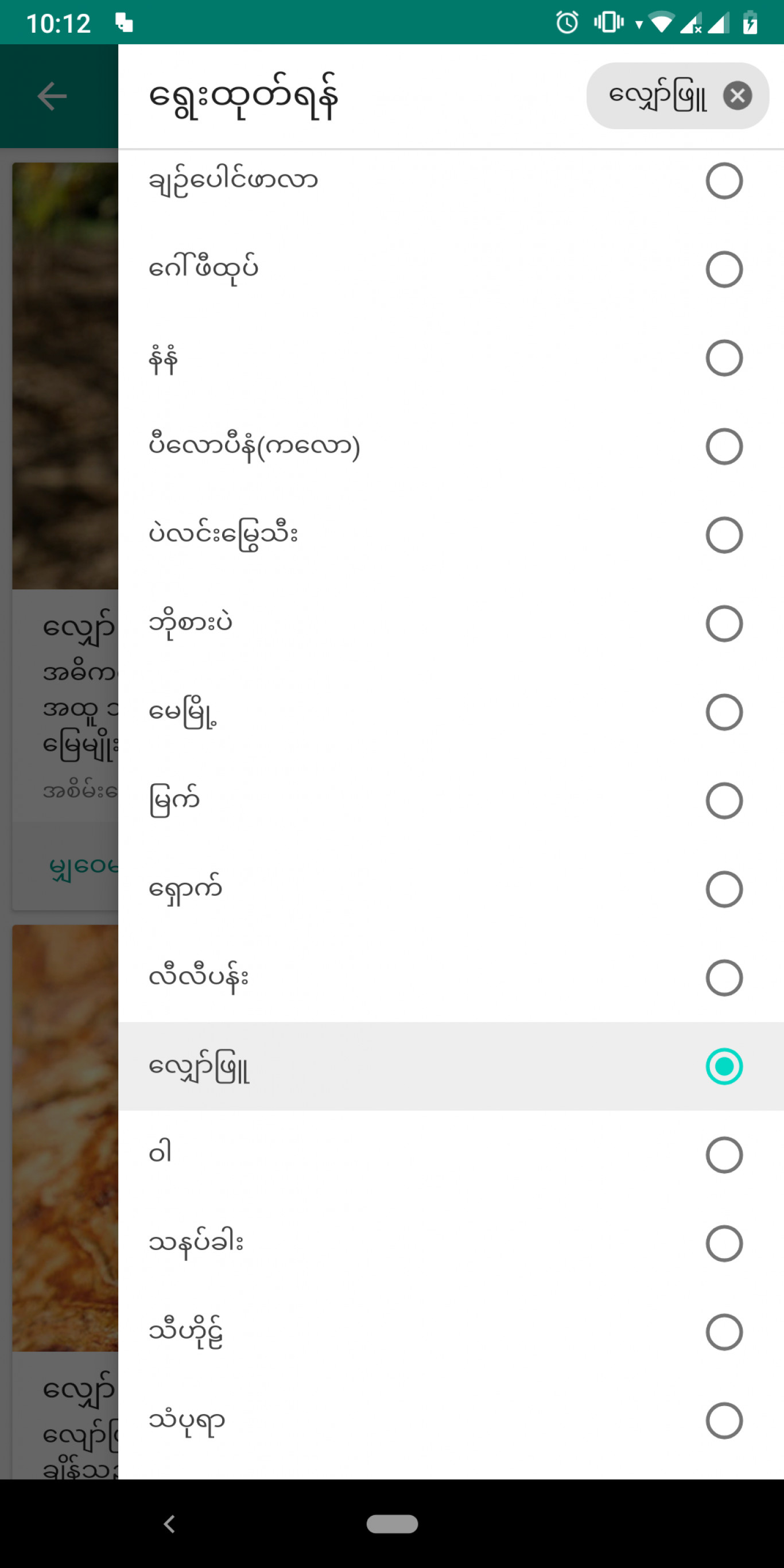Tap the home pill in navigation bar
The image size is (784, 1568).
click(x=392, y=1524)
